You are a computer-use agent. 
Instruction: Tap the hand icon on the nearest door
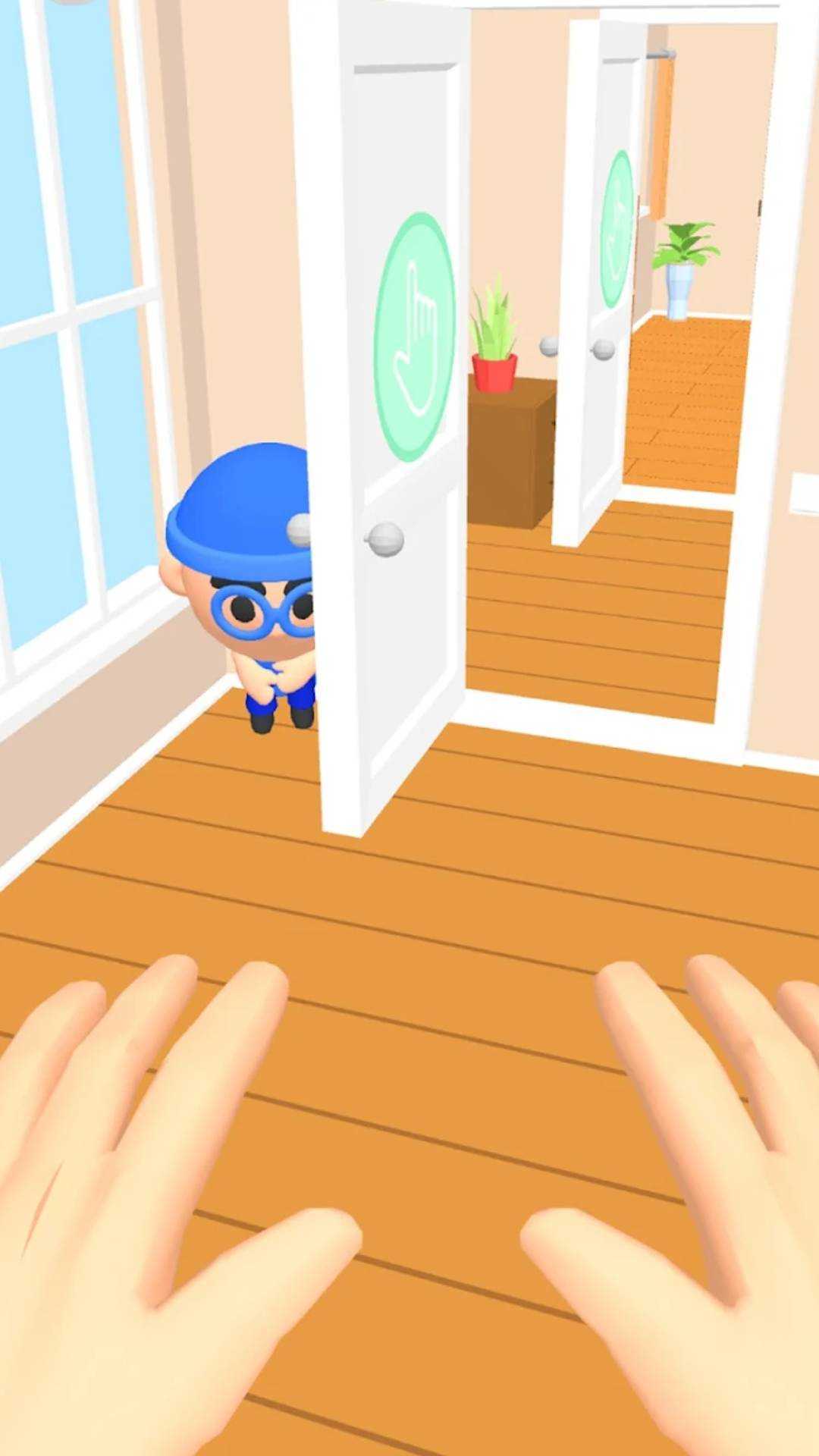pos(415,337)
